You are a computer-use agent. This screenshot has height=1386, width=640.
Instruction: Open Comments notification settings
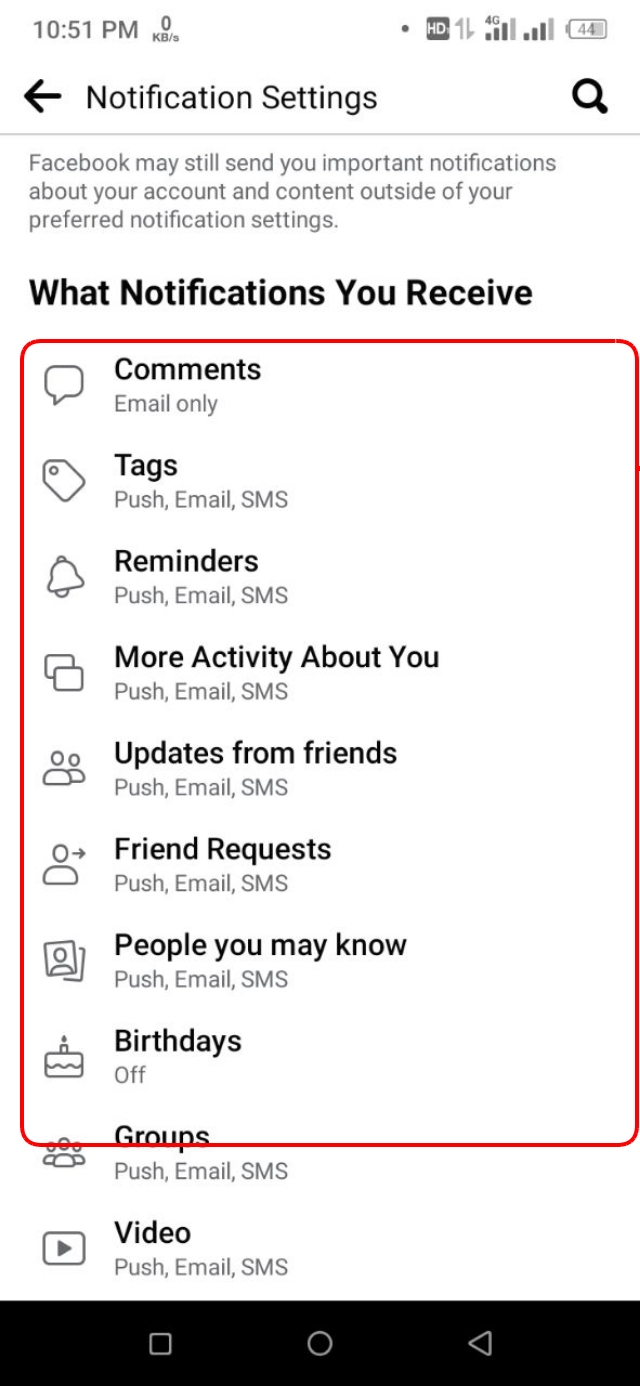click(320, 385)
